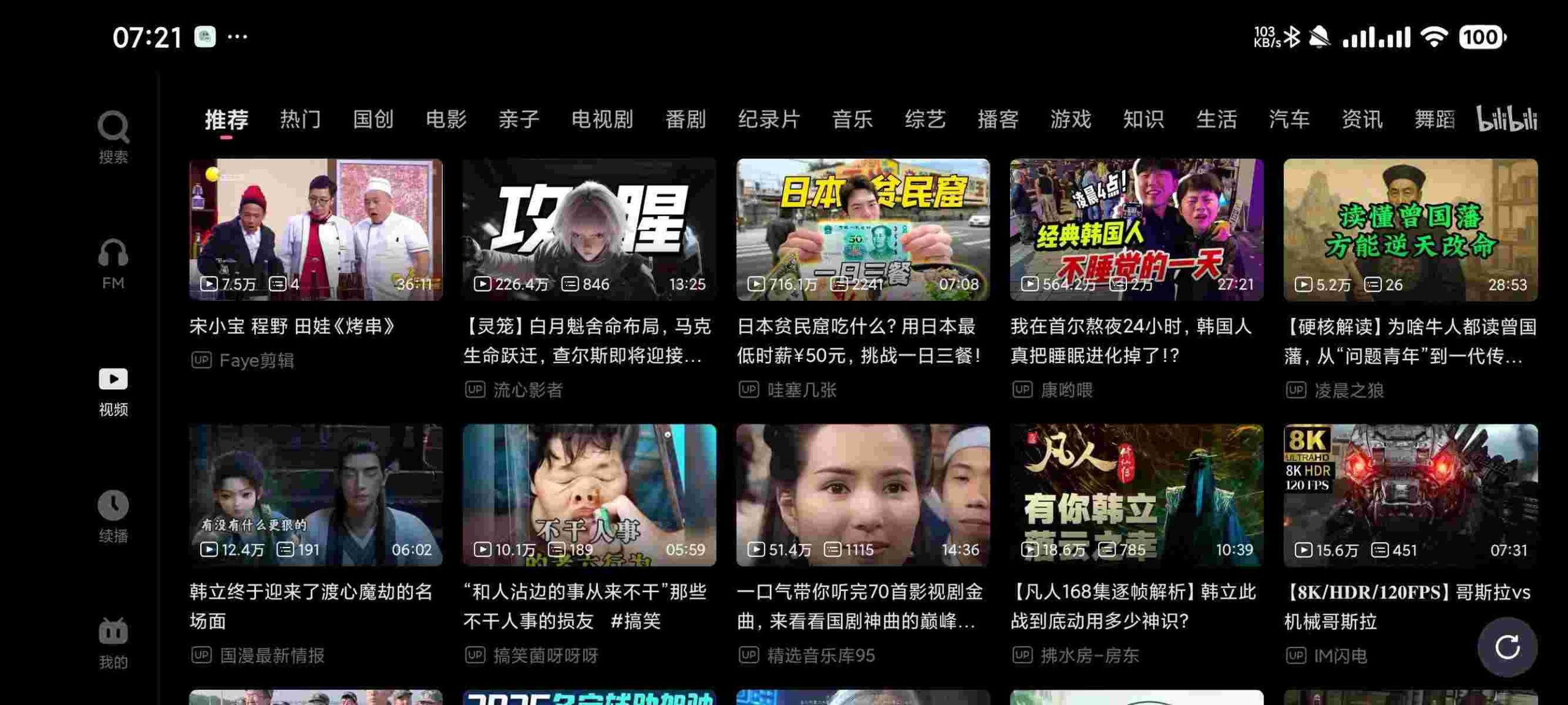Watch 8K 哥斯拉vs机械哥斯拉 video

click(1410, 495)
